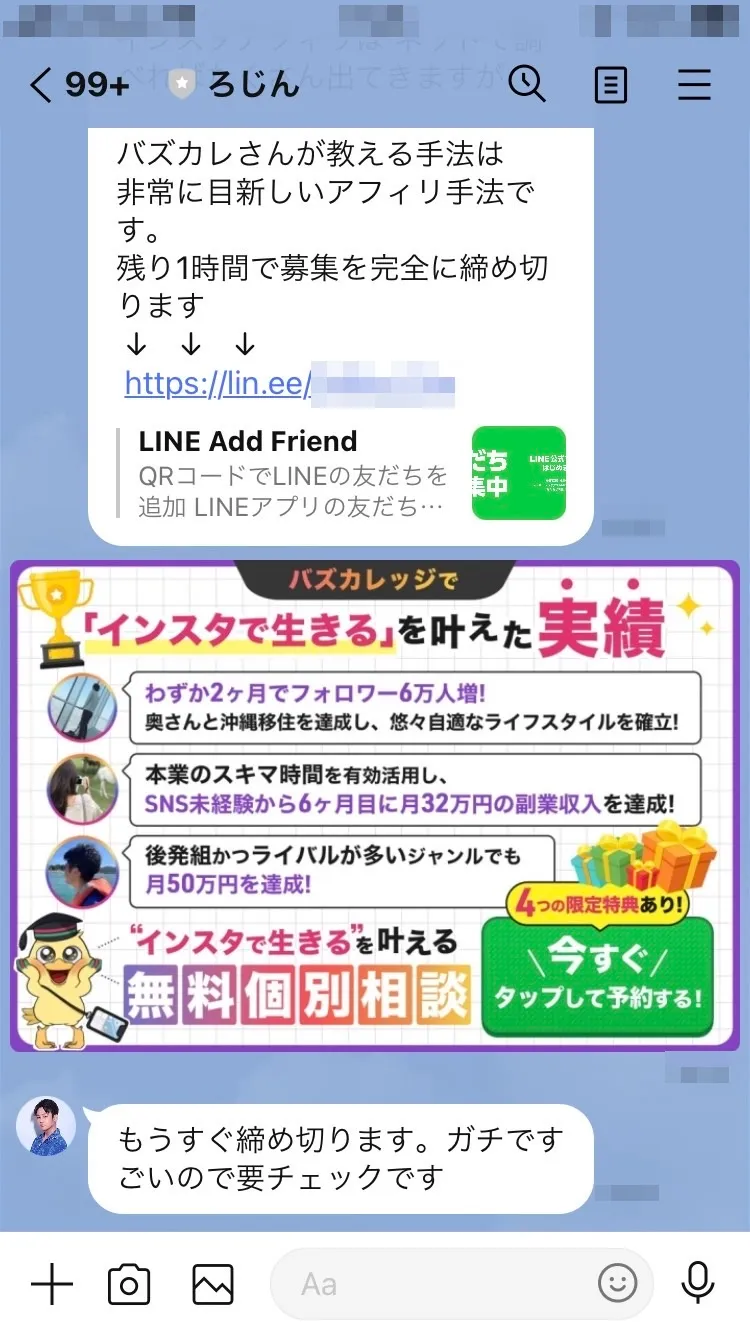The image size is (750, 1334).
Task: Go back to the chat list
Action: (42, 85)
